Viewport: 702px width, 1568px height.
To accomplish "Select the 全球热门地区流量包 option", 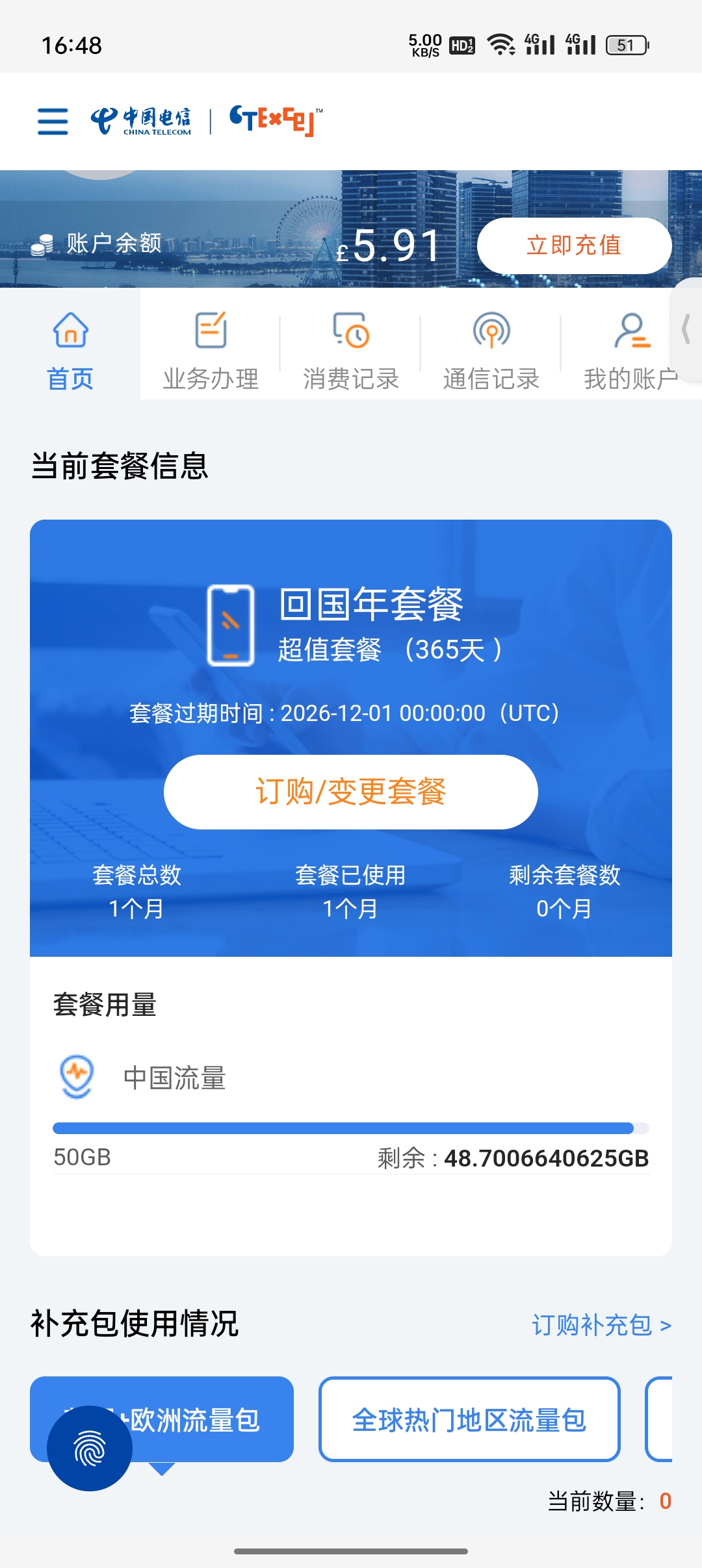I will (469, 1419).
